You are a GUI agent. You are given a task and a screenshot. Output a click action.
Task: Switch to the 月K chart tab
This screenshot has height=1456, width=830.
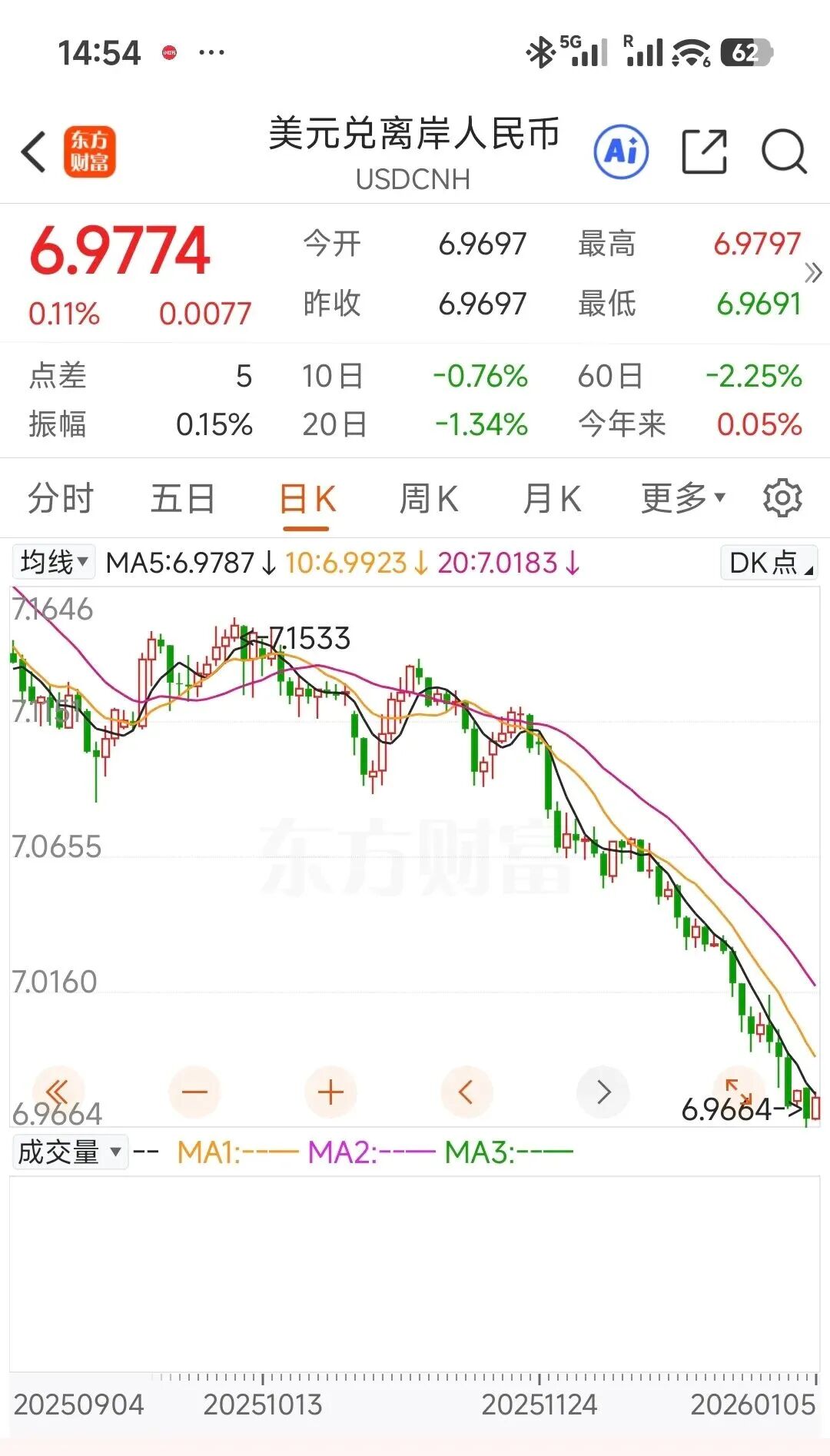click(x=552, y=498)
